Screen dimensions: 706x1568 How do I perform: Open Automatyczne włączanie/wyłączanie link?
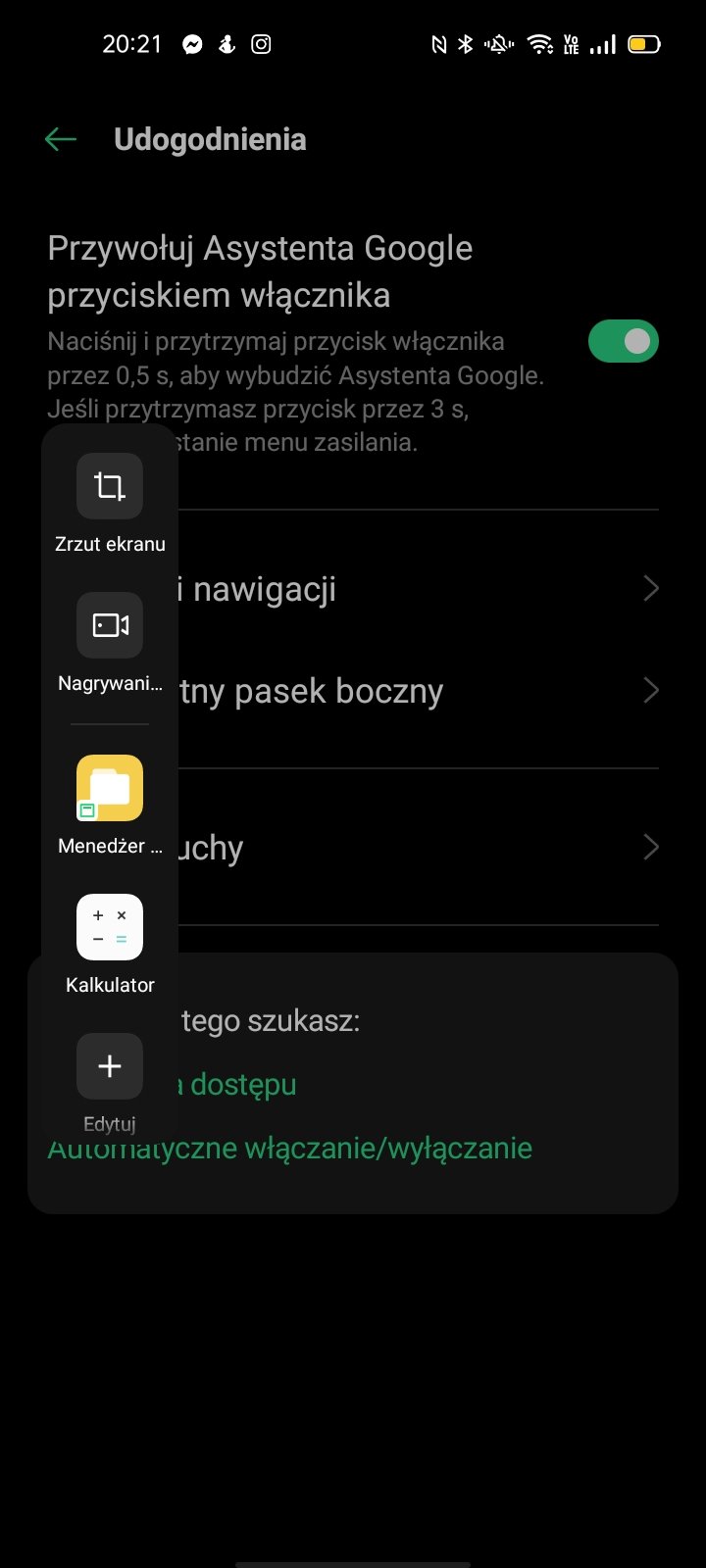tap(290, 1149)
